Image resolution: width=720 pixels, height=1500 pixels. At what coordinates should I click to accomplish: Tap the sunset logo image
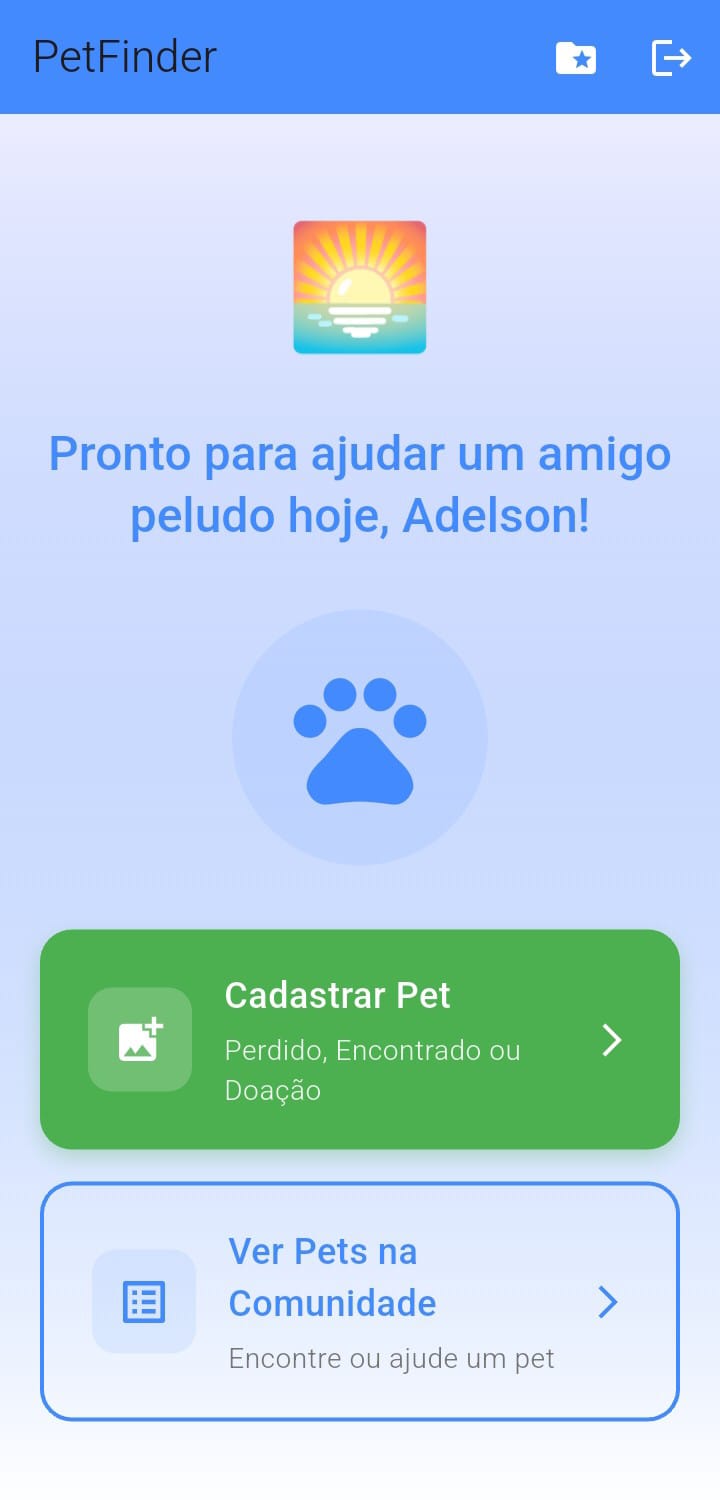359,287
